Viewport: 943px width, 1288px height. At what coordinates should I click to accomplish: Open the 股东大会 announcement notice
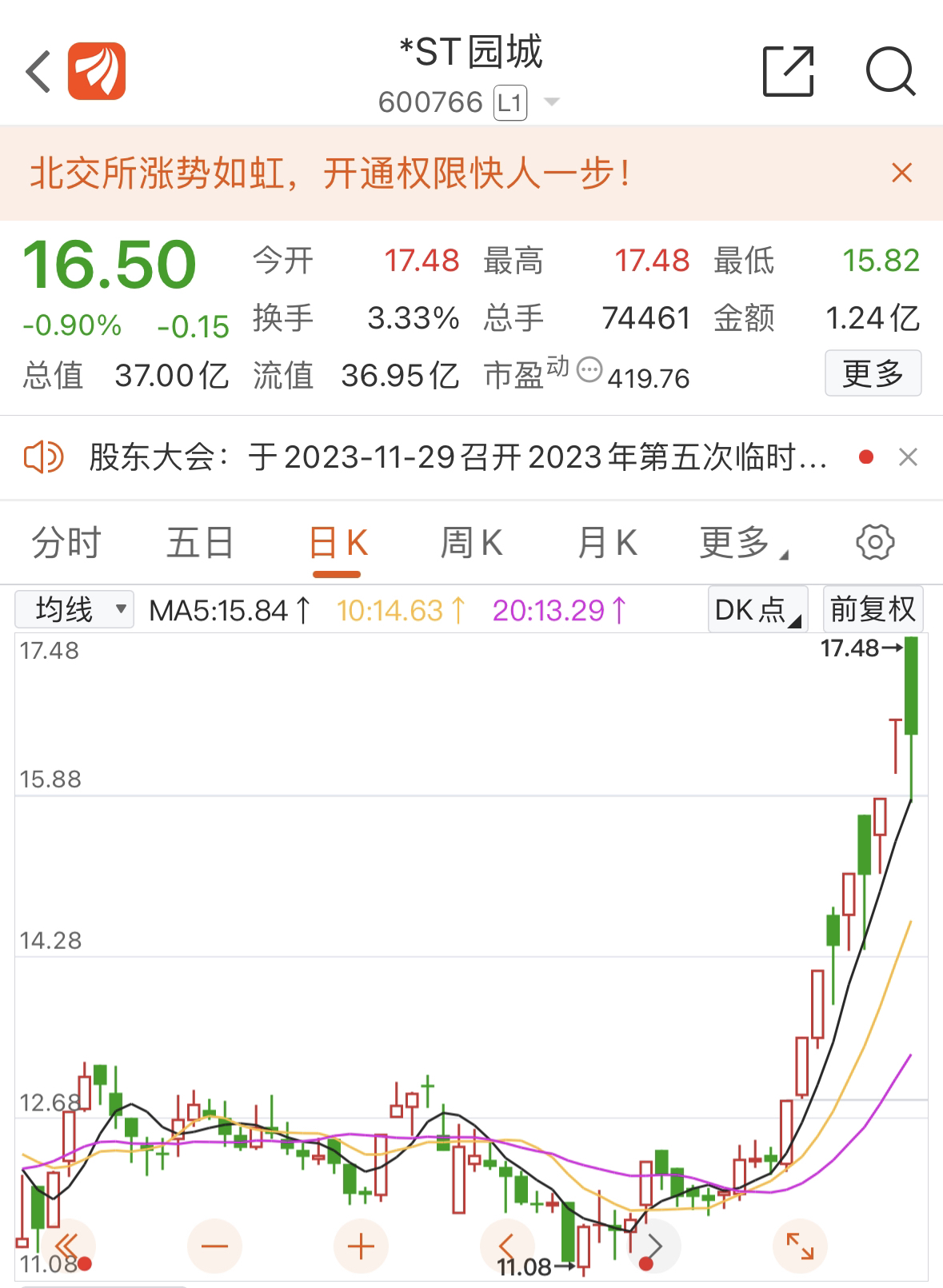[x=456, y=458]
